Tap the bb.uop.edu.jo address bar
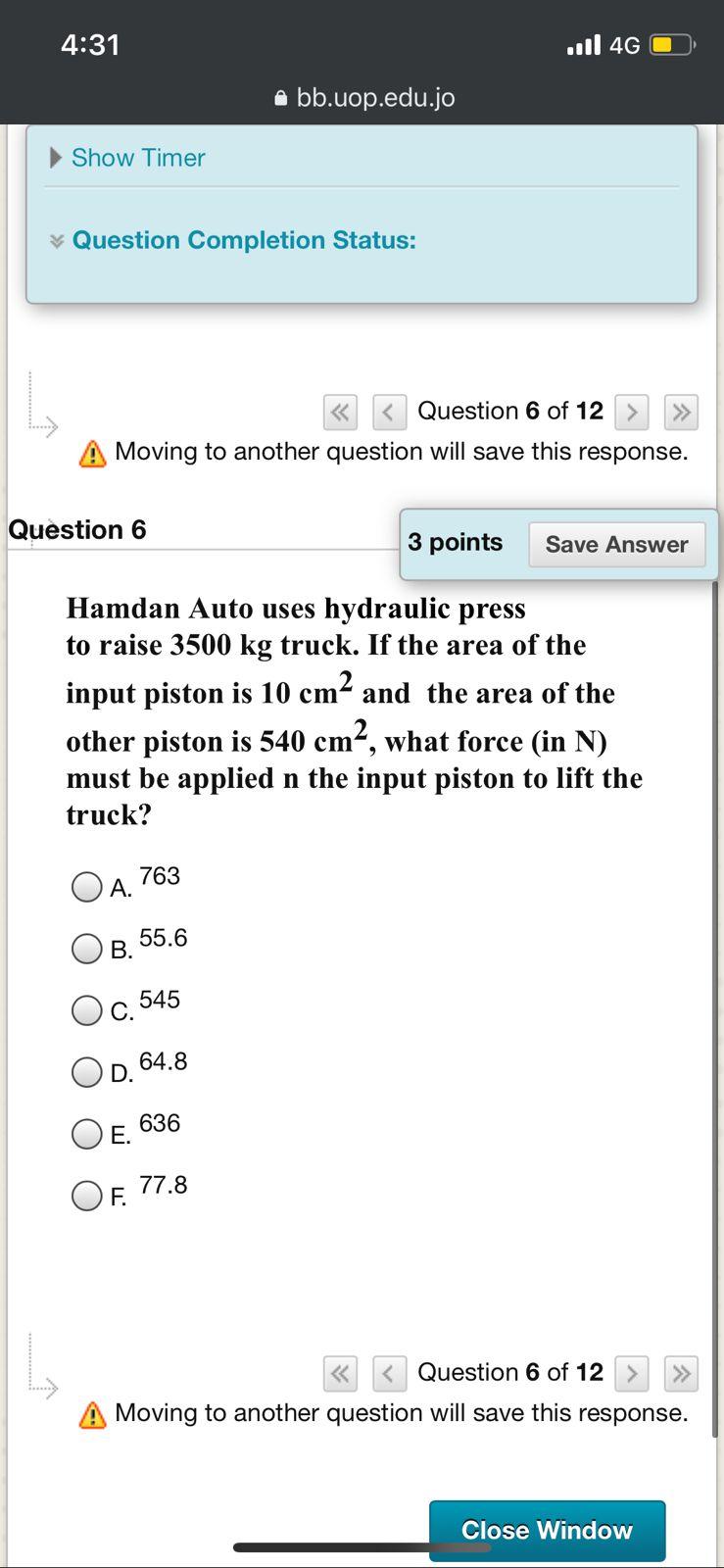The height and width of the screenshot is (1568, 724). point(375,97)
